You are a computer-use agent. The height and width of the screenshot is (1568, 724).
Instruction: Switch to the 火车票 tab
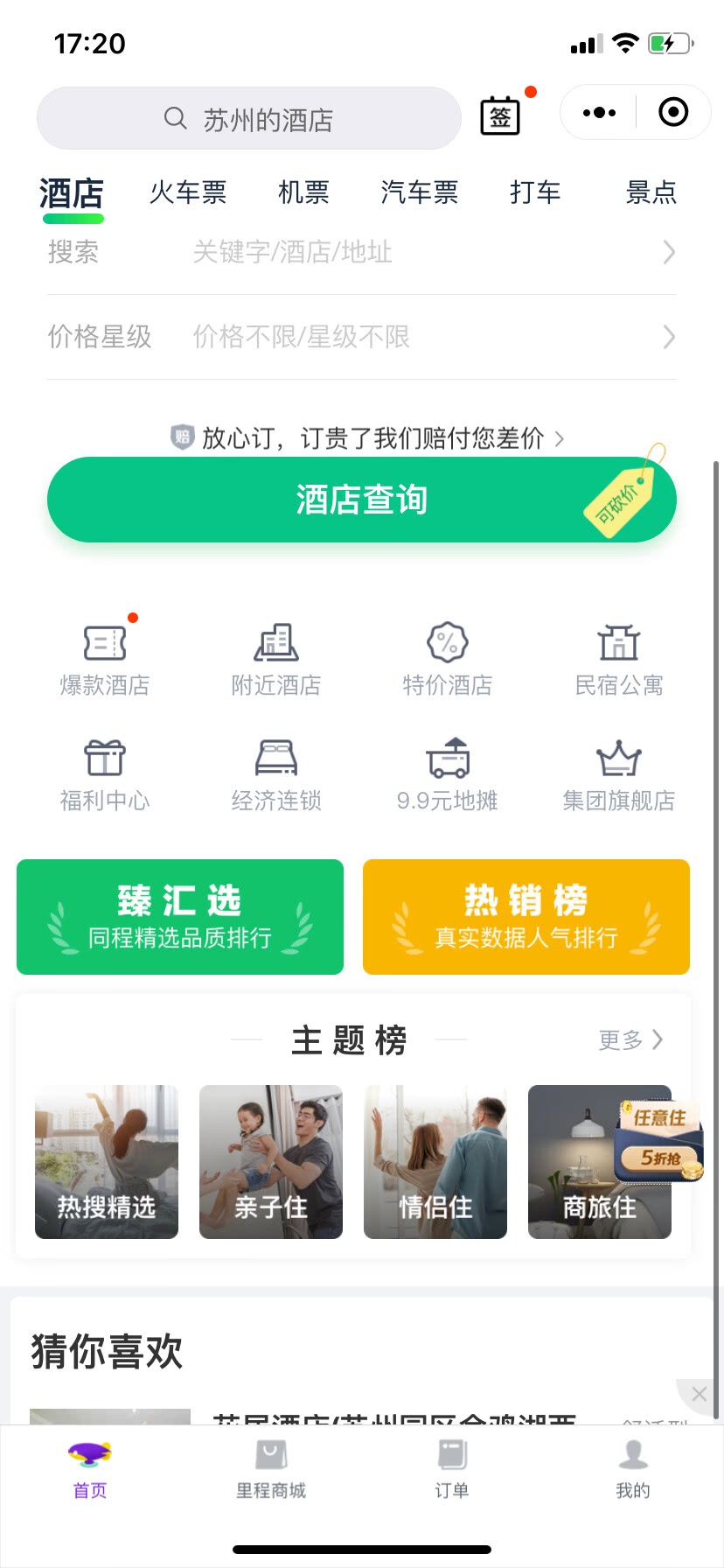pos(188,192)
